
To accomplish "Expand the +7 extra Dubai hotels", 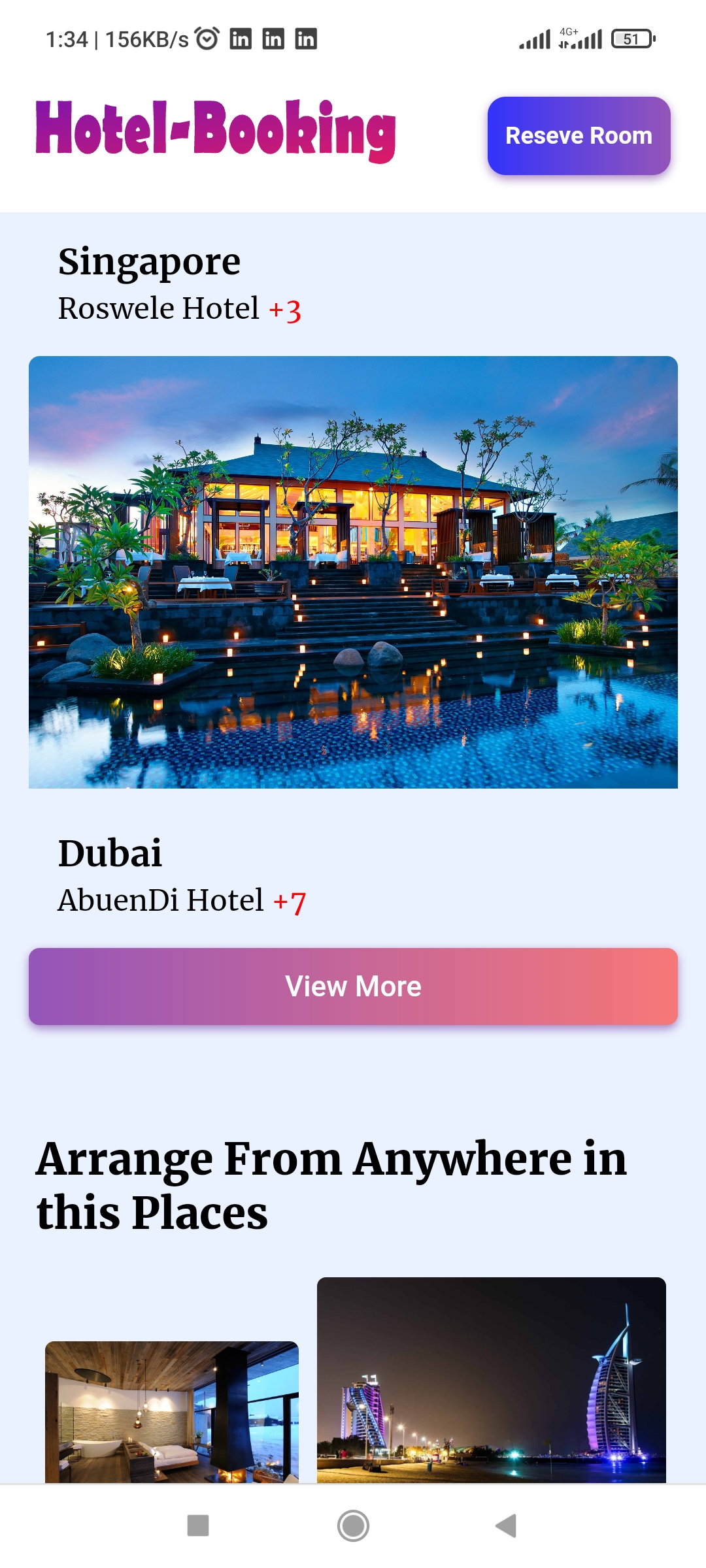I will pos(290,903).
